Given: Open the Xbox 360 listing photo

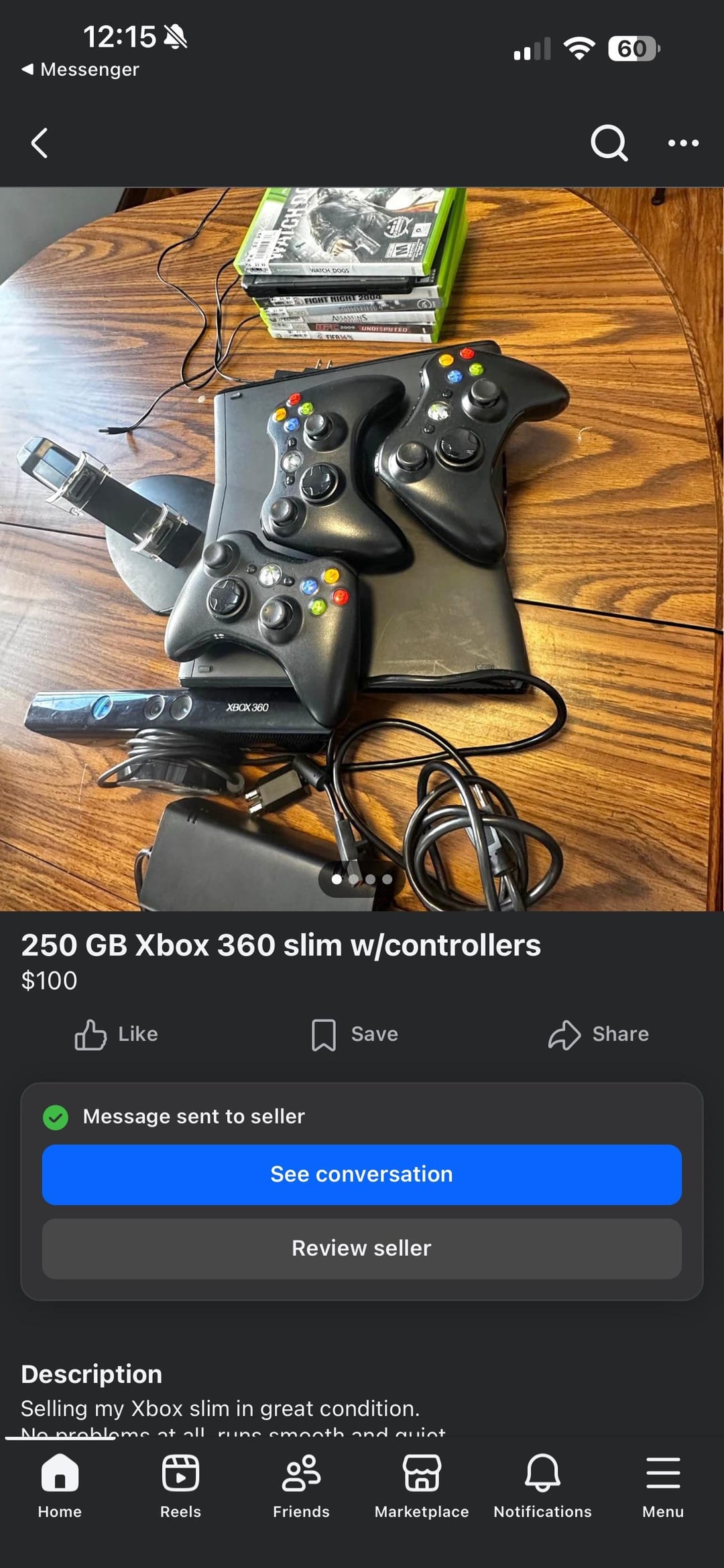Looking at the screenshot, I should click(362, 548).
